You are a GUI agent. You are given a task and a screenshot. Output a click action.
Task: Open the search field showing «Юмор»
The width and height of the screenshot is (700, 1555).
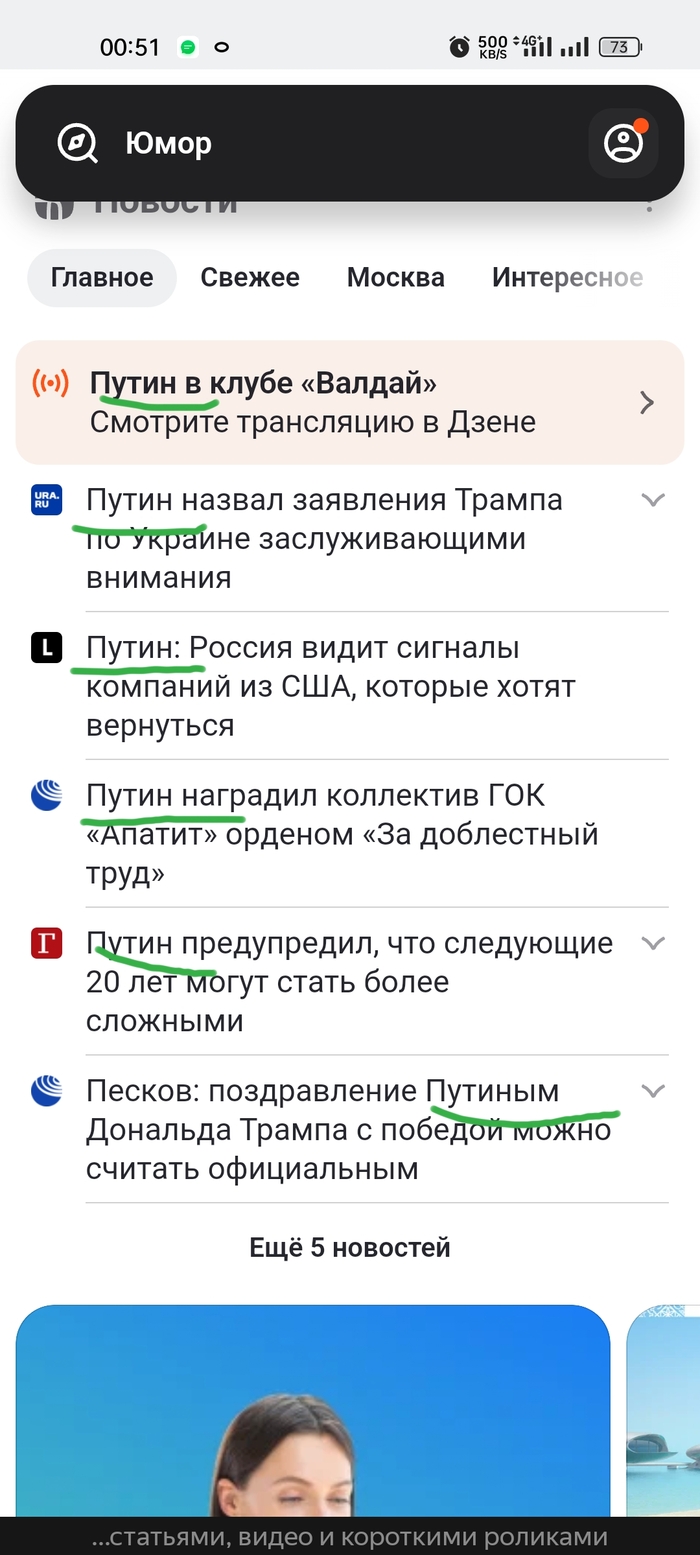(300, 144)
